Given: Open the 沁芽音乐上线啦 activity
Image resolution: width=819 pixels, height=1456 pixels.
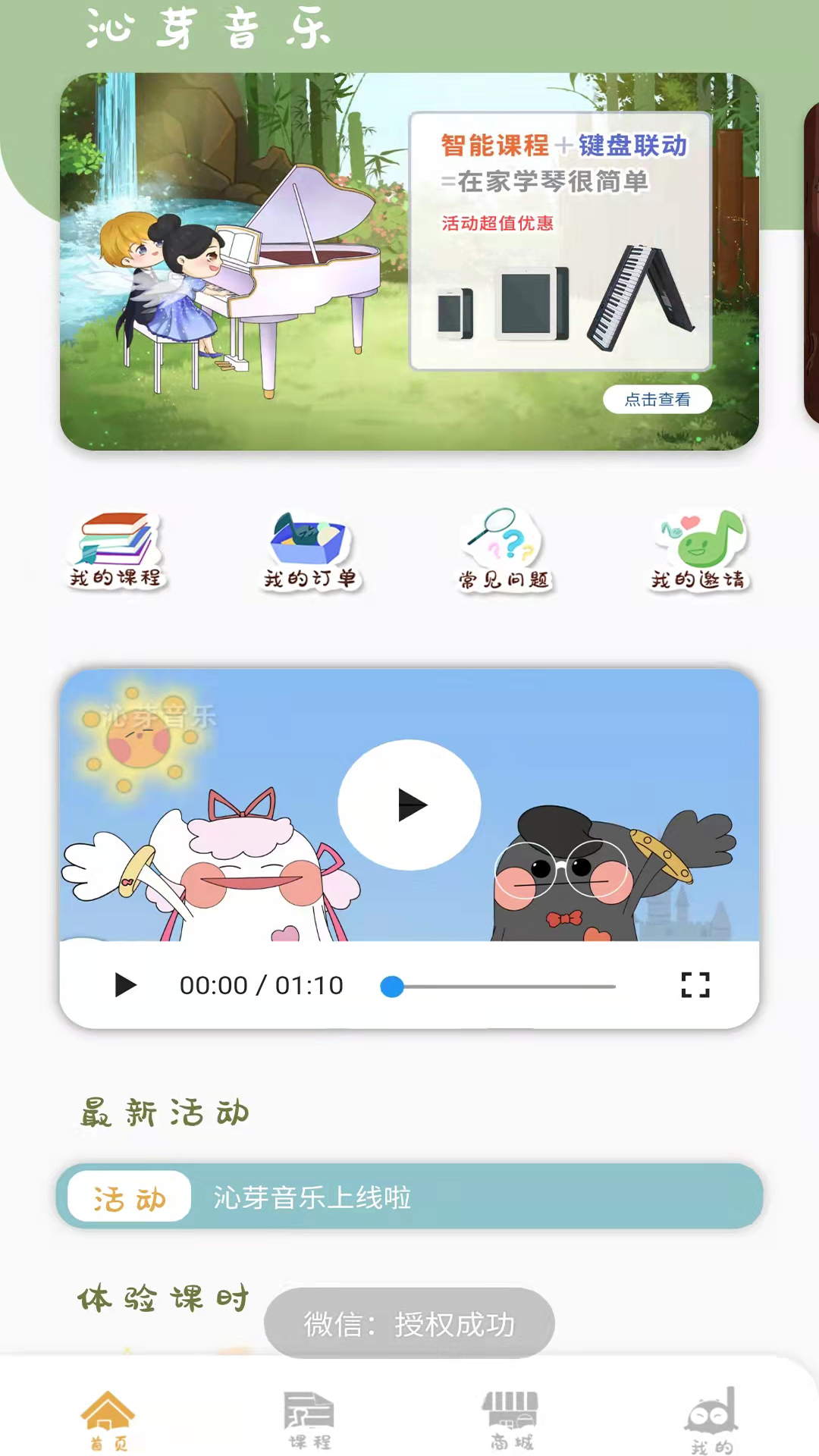Looking at the screenshot, I should coord(409,1197).
